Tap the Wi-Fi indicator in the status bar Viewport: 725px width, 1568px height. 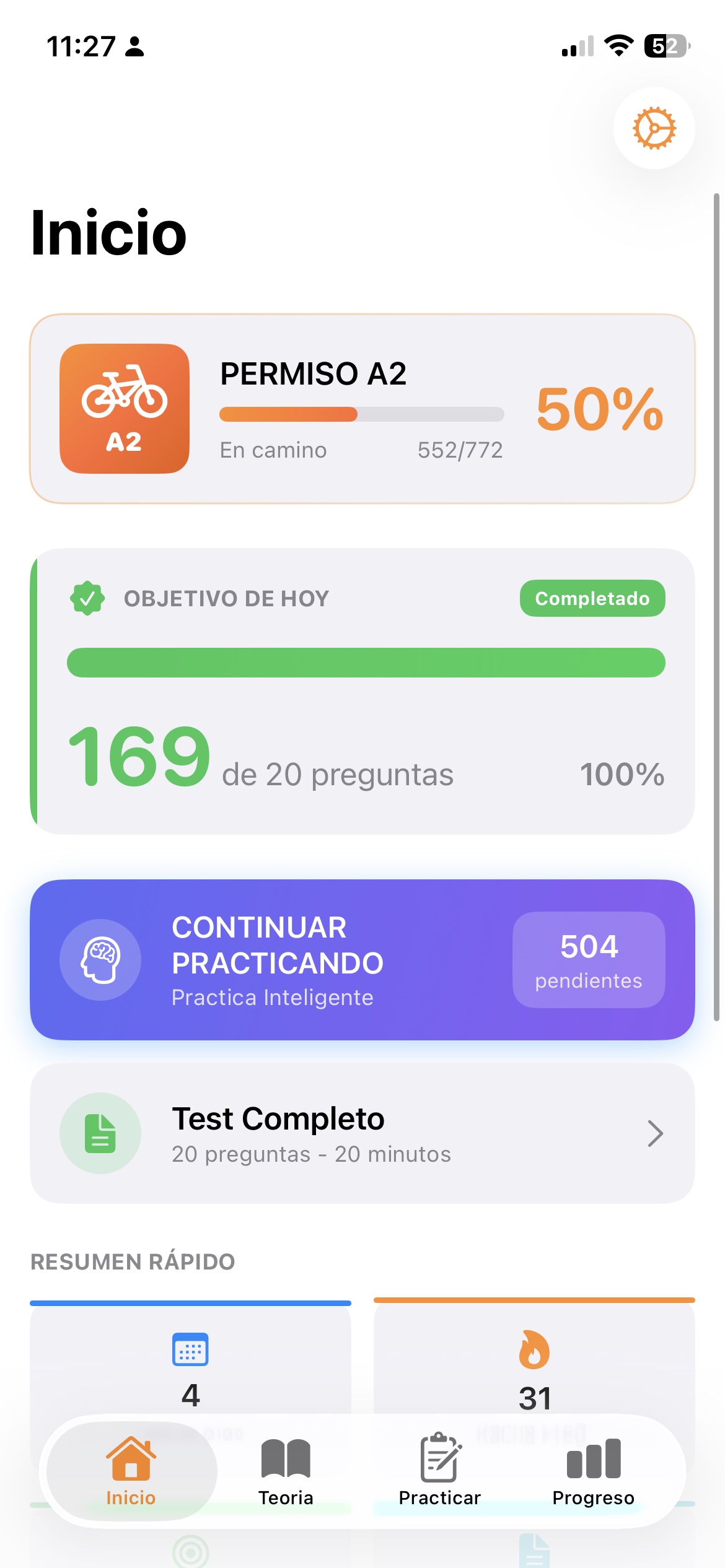point(618,45)
